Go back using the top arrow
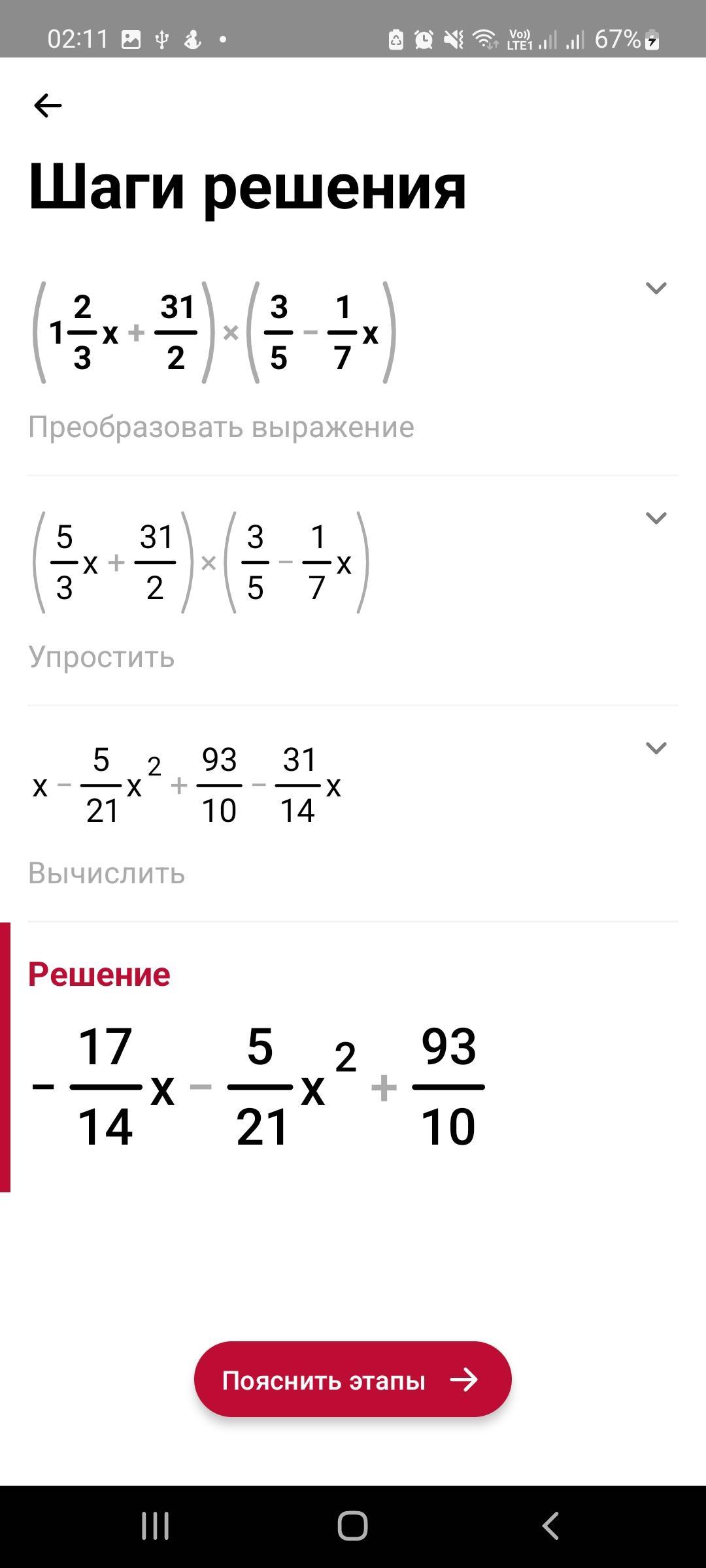The height and width of the screenshot is (1568, 706). coord(48,105)
